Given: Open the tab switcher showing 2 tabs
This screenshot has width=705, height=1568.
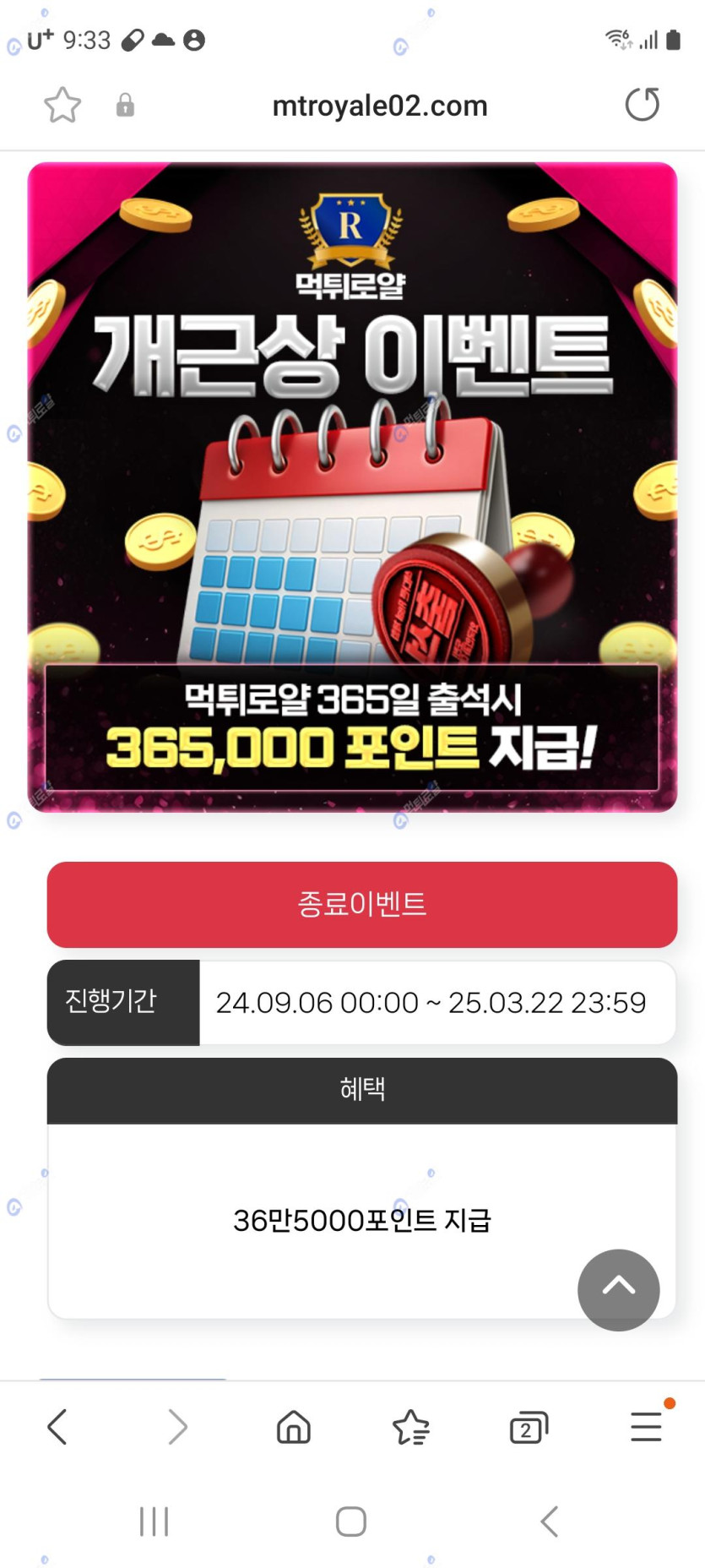Looking at the screenshot, I should click(529, 1427).
